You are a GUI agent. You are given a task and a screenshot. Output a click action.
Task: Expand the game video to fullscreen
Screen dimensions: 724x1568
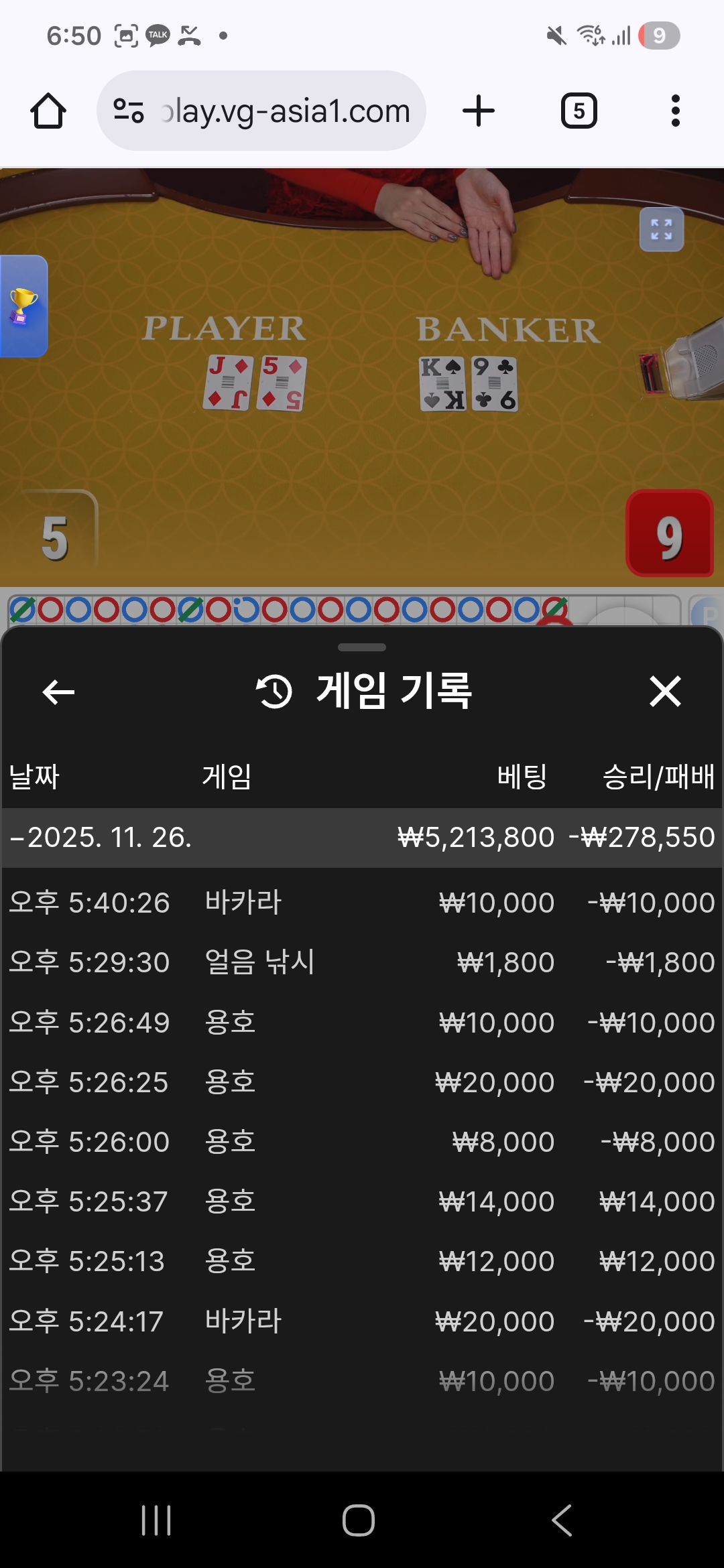[x=661, y=230]
